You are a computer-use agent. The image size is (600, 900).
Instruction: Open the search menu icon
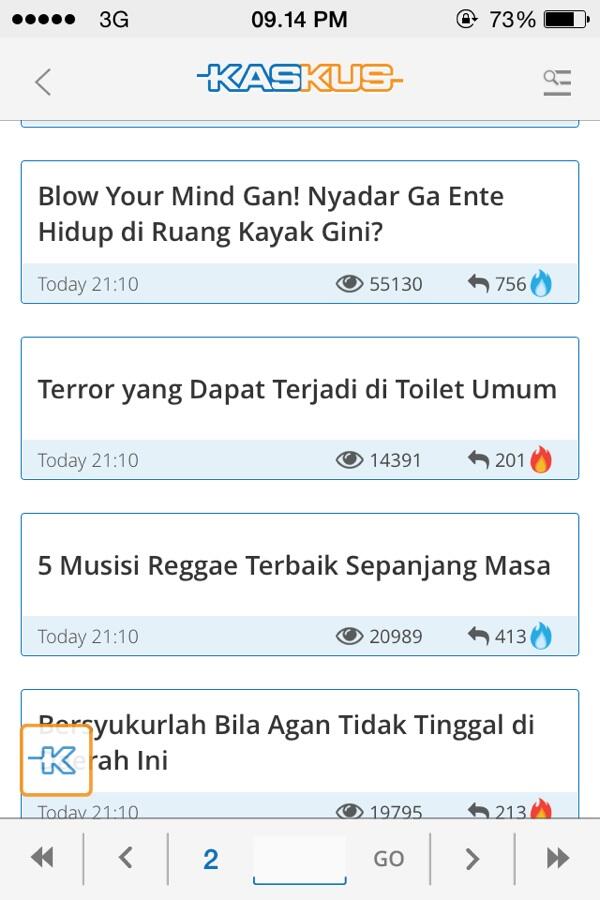pyautogui.click(x=557, y=81)
